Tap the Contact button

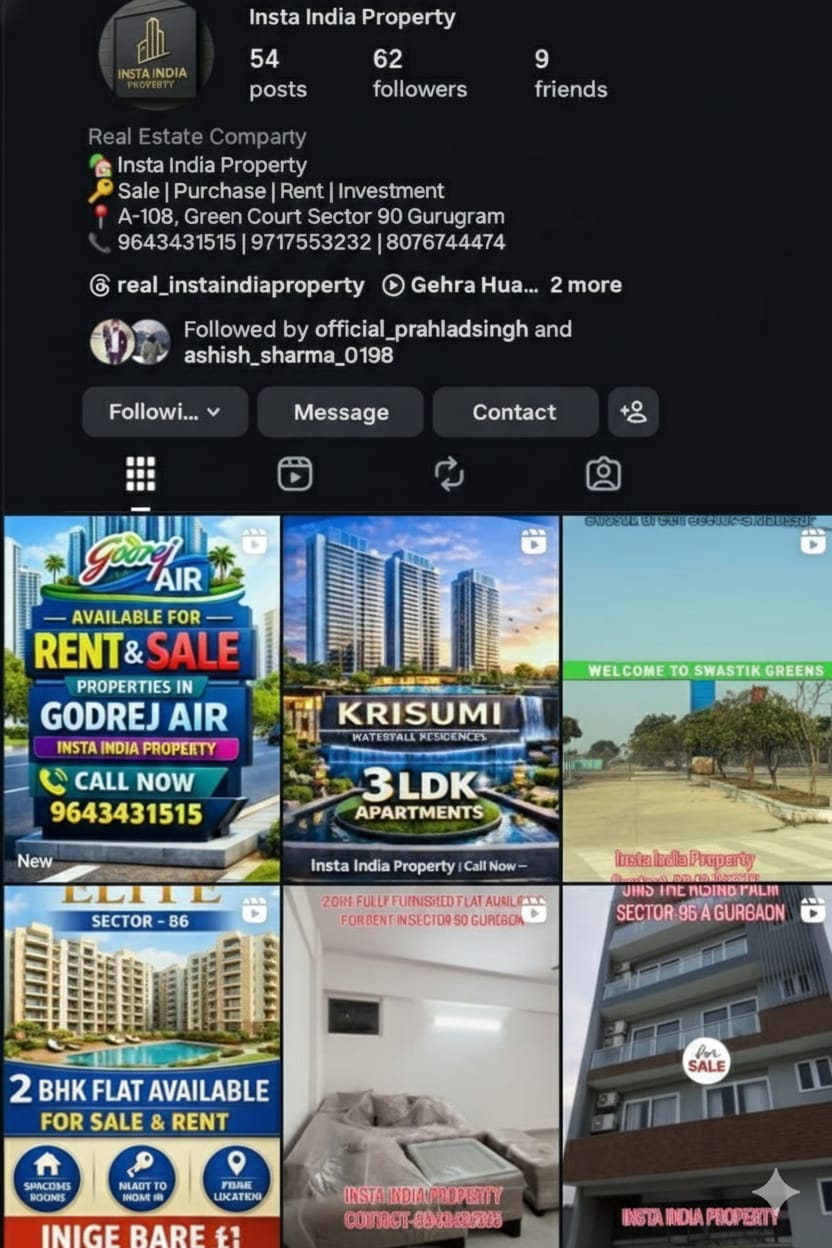pos(514,412)
